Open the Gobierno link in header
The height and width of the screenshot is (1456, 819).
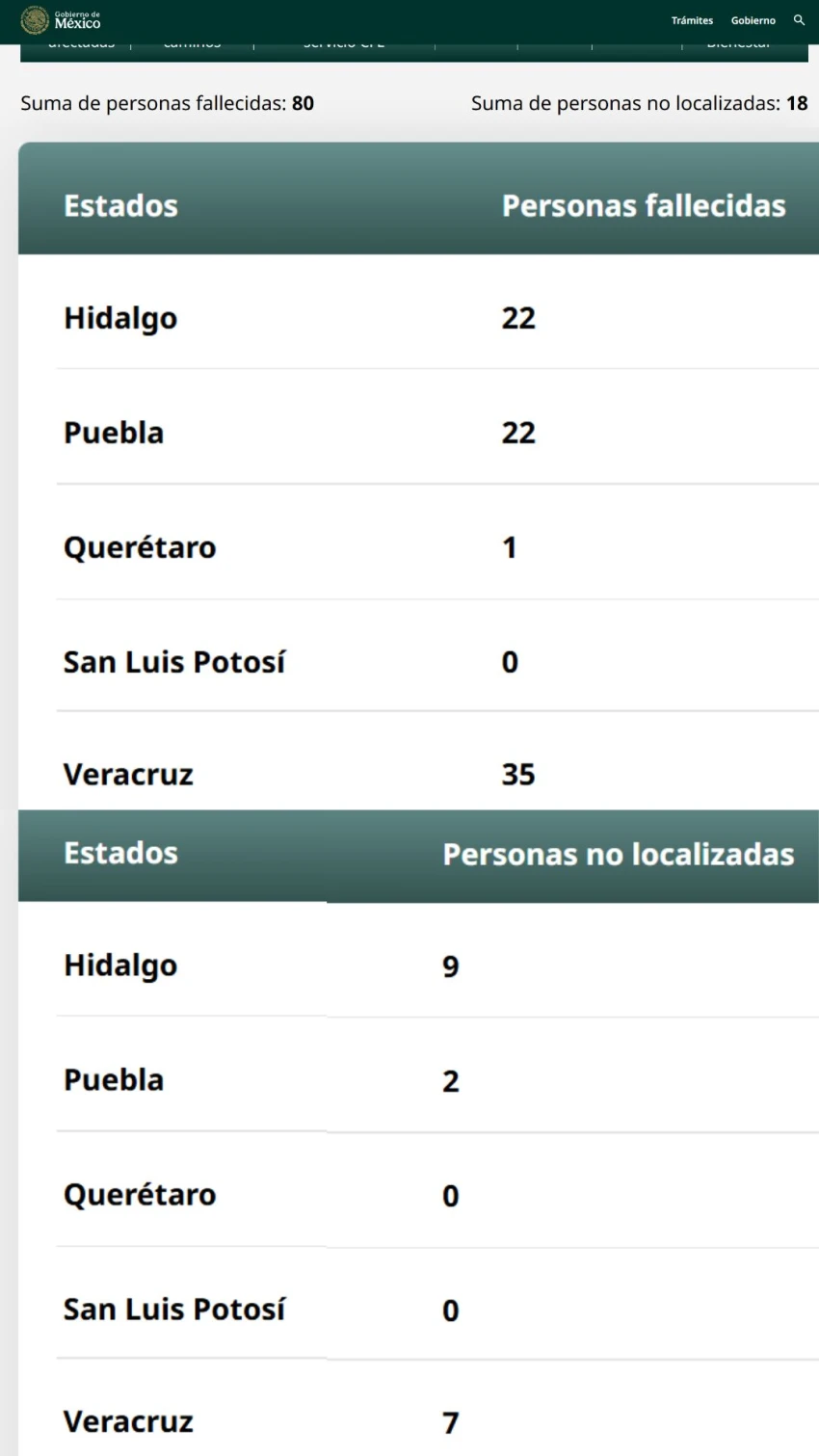pos(753,20)
